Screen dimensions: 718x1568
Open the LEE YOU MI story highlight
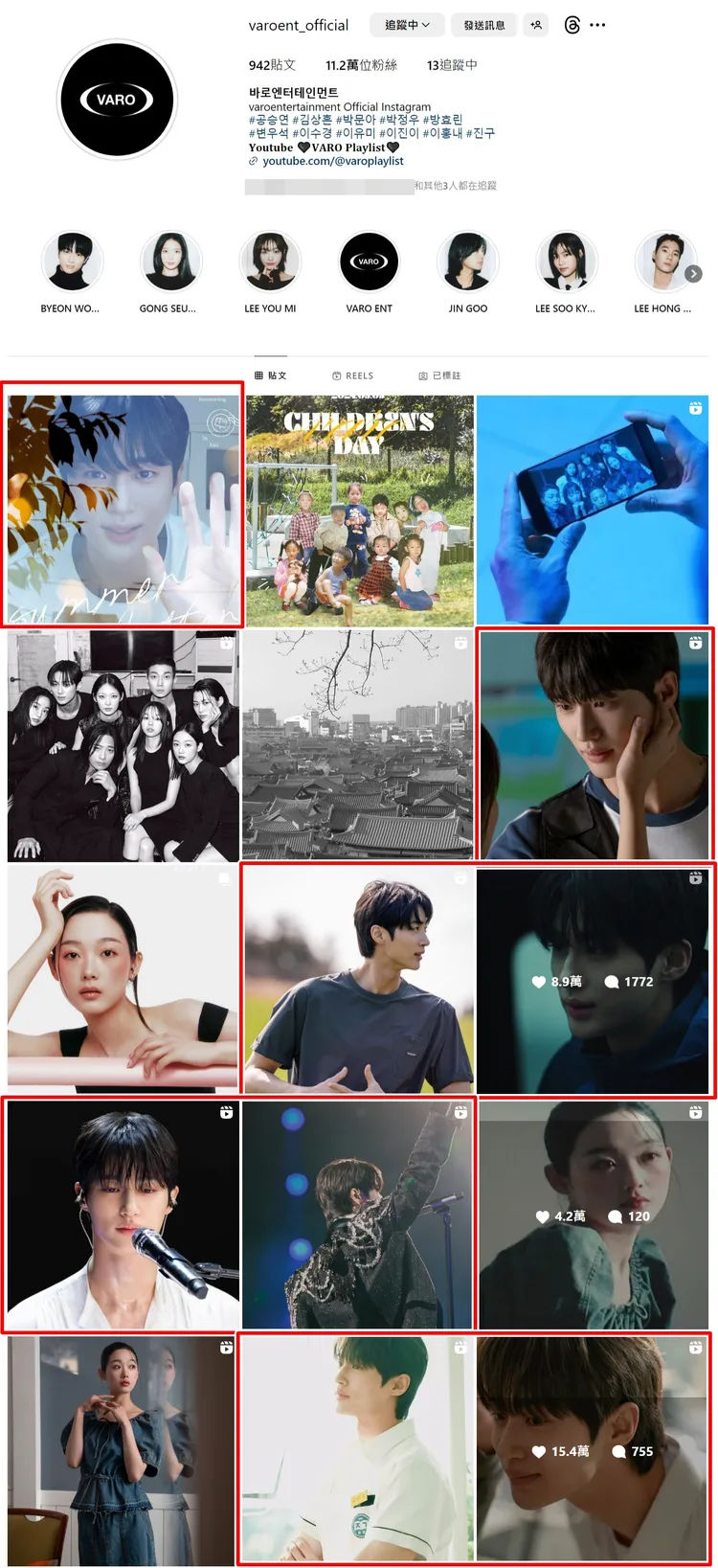270,261
